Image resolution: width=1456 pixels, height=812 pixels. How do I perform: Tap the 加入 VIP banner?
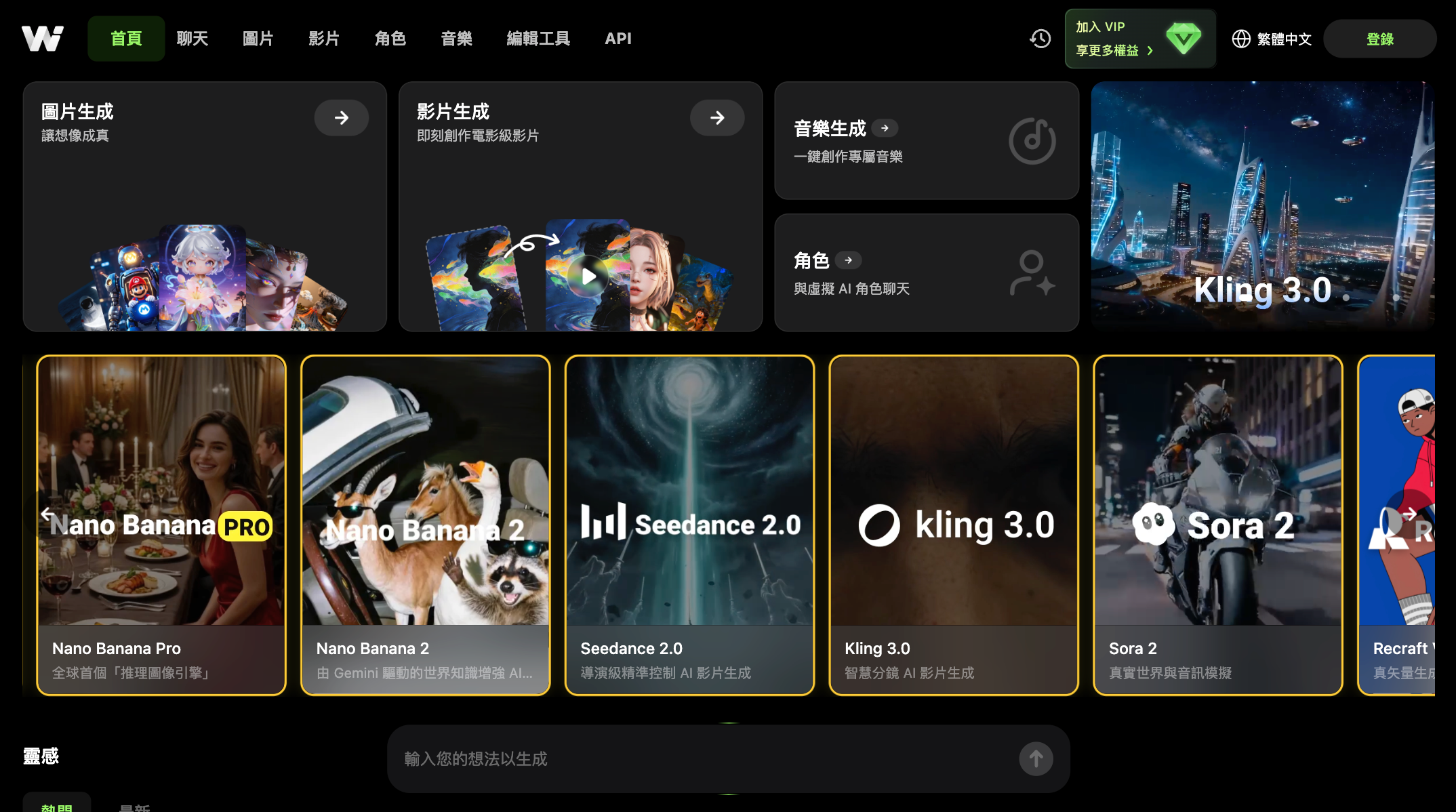coord(1139,39)
